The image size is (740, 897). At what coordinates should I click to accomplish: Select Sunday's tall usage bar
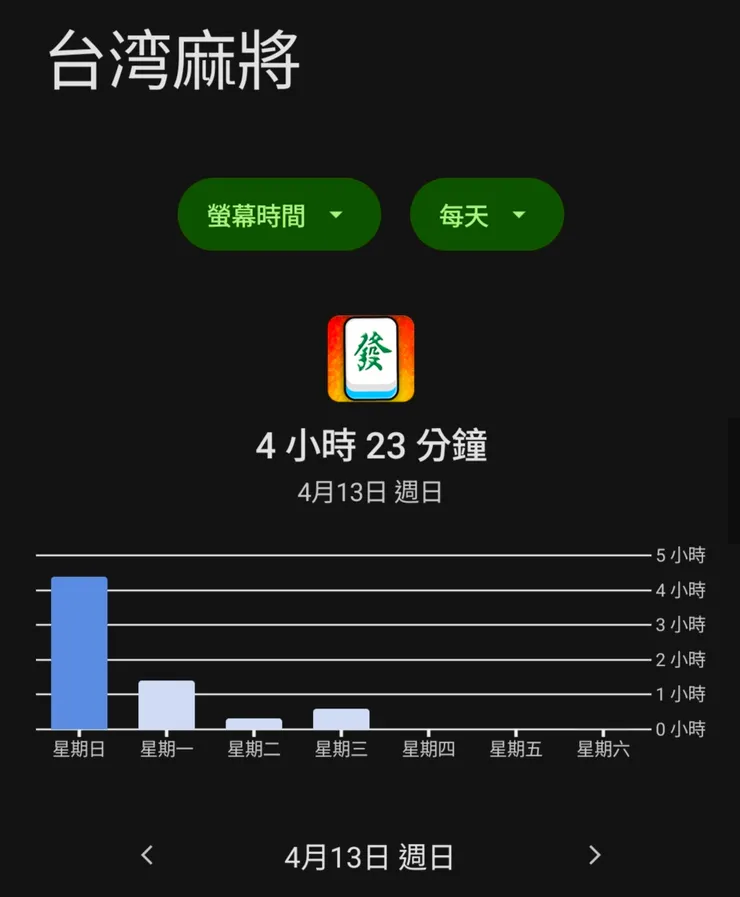click(80, 650)
